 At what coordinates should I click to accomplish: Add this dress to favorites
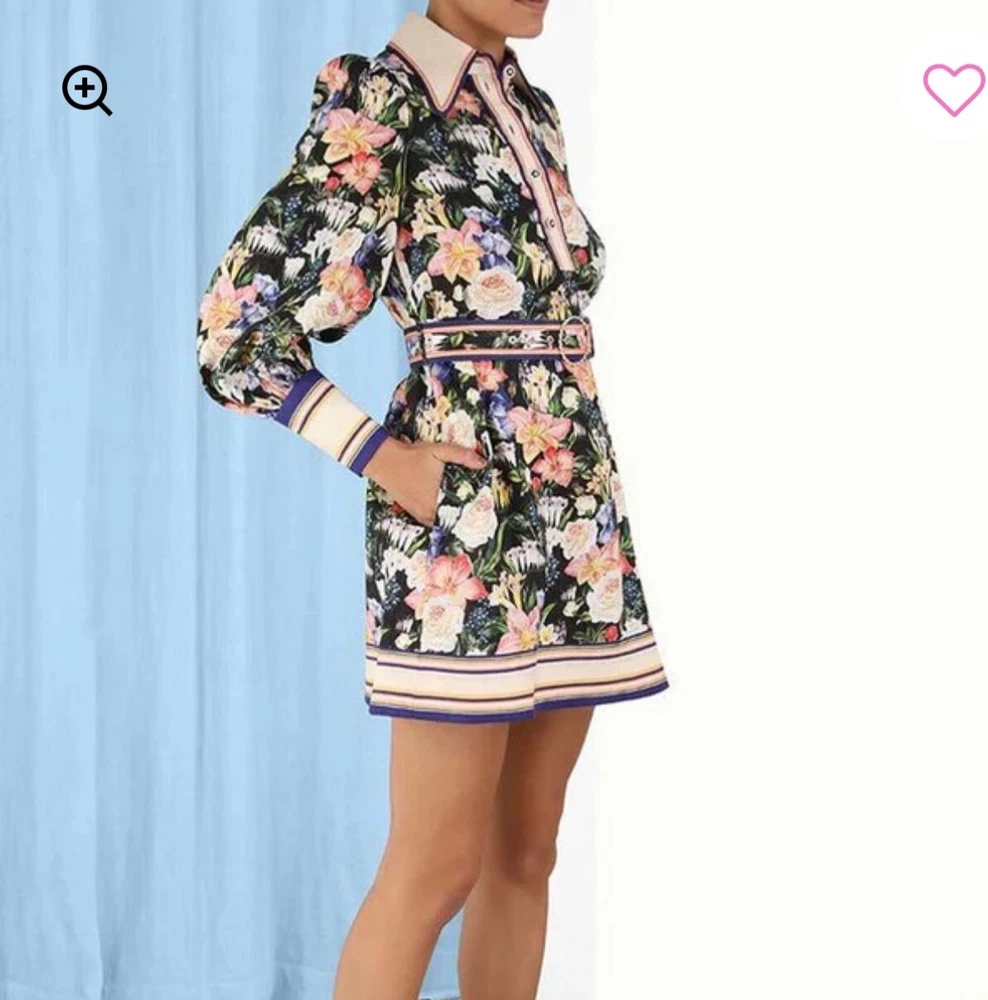[x=953, y=90]
